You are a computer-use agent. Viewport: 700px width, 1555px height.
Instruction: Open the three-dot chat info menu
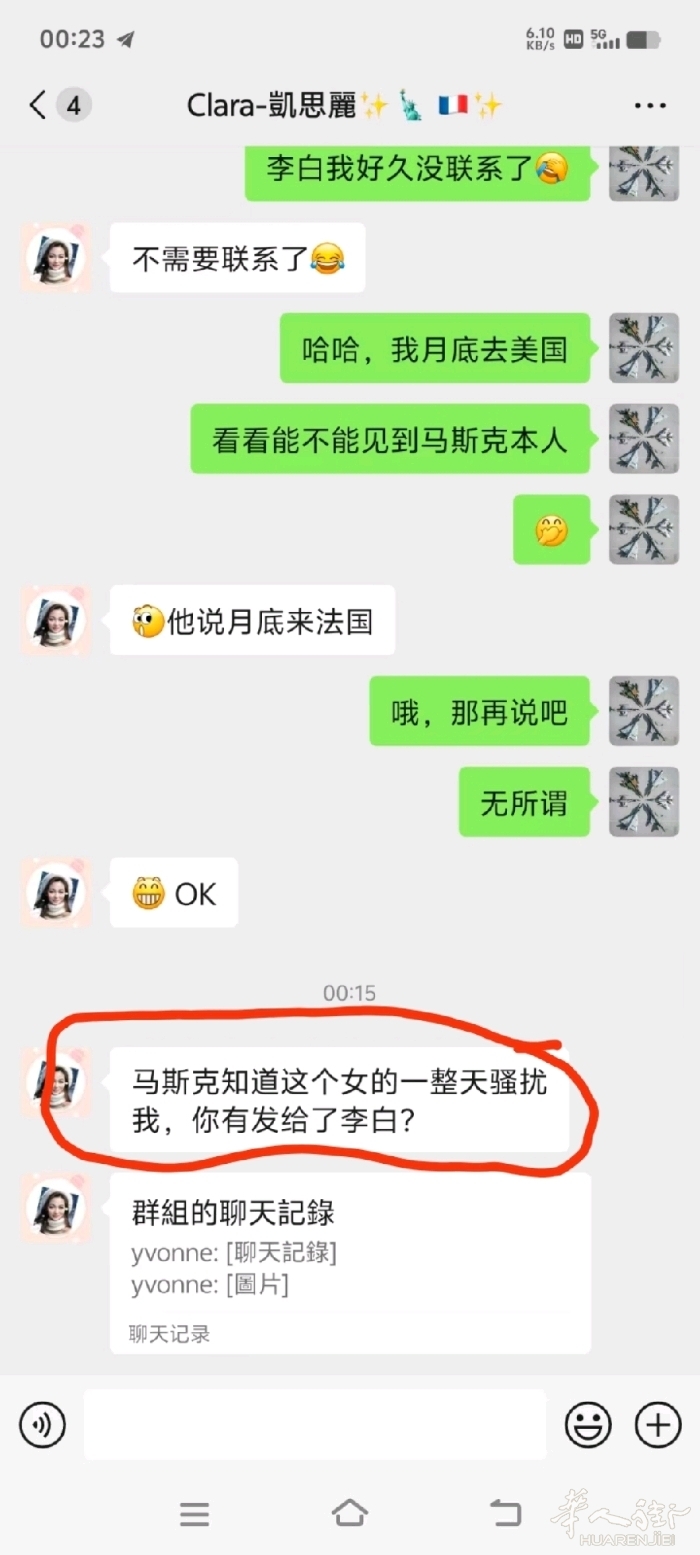tap(650, 106)
